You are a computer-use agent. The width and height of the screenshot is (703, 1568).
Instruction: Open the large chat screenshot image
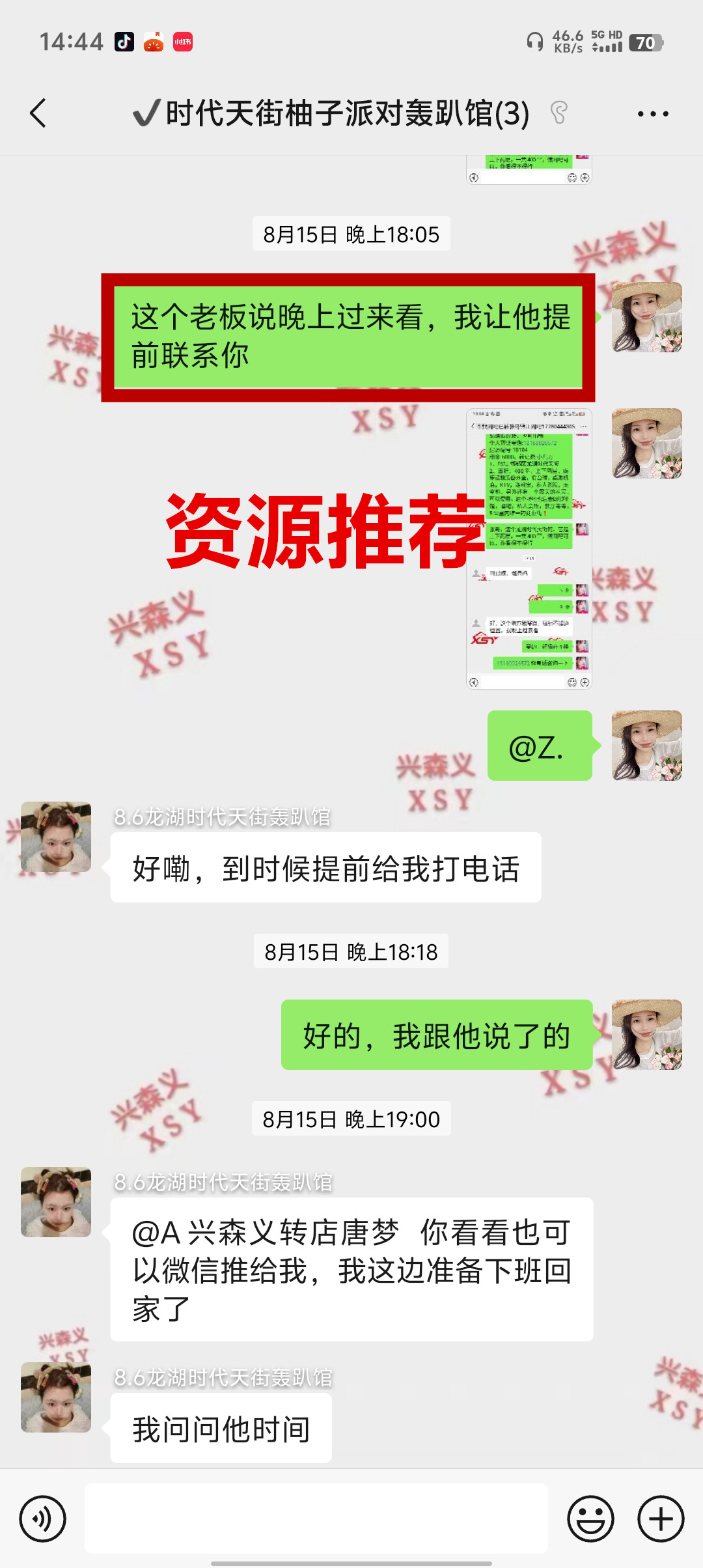tap(529, 548)
